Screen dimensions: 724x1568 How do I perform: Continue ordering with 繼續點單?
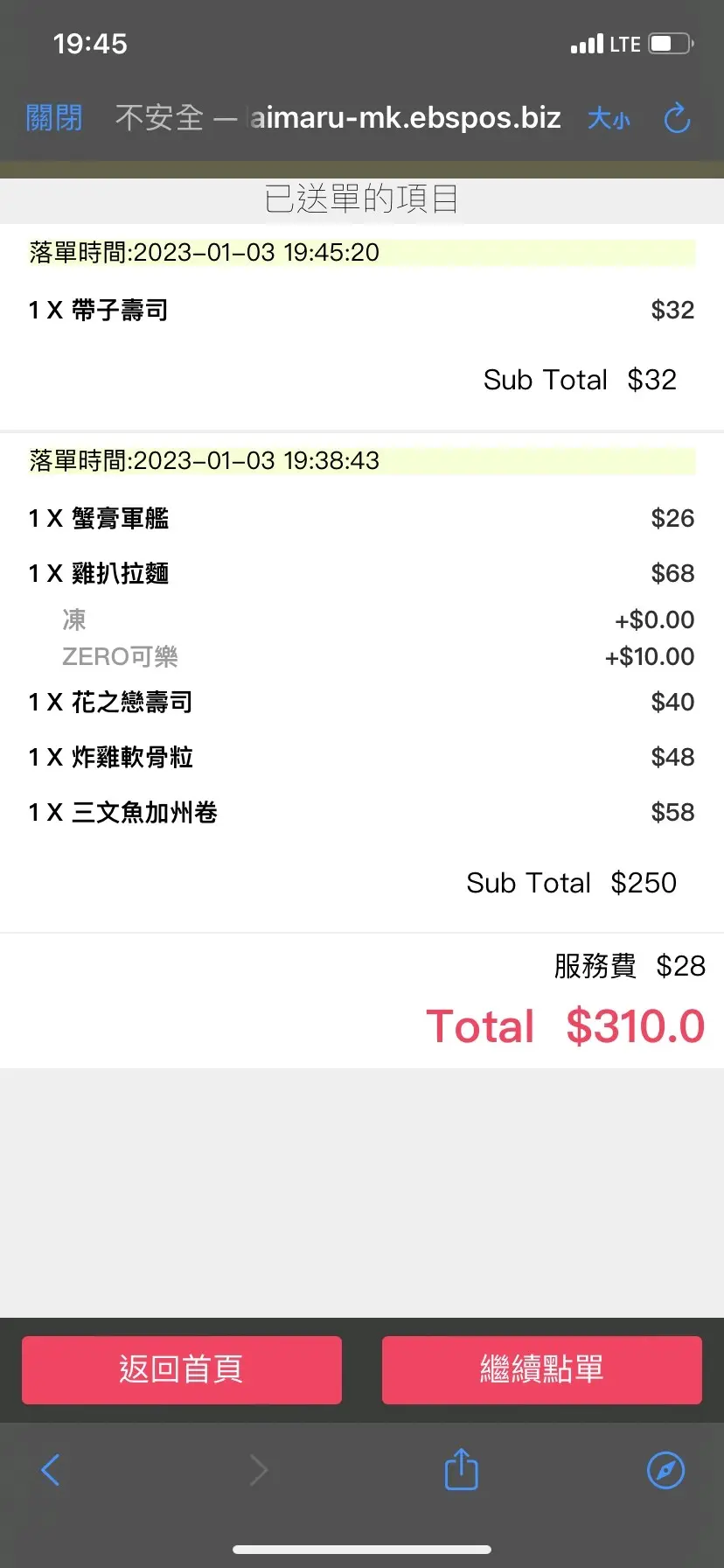click(x=541, y=1369)
